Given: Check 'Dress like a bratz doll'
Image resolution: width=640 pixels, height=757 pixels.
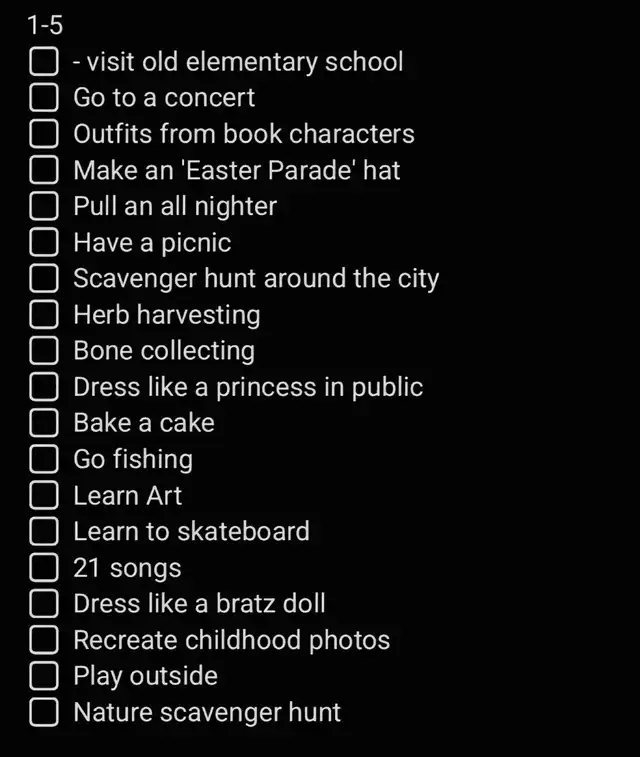Looking at the screenshot, I should click(x=43, y=604).
